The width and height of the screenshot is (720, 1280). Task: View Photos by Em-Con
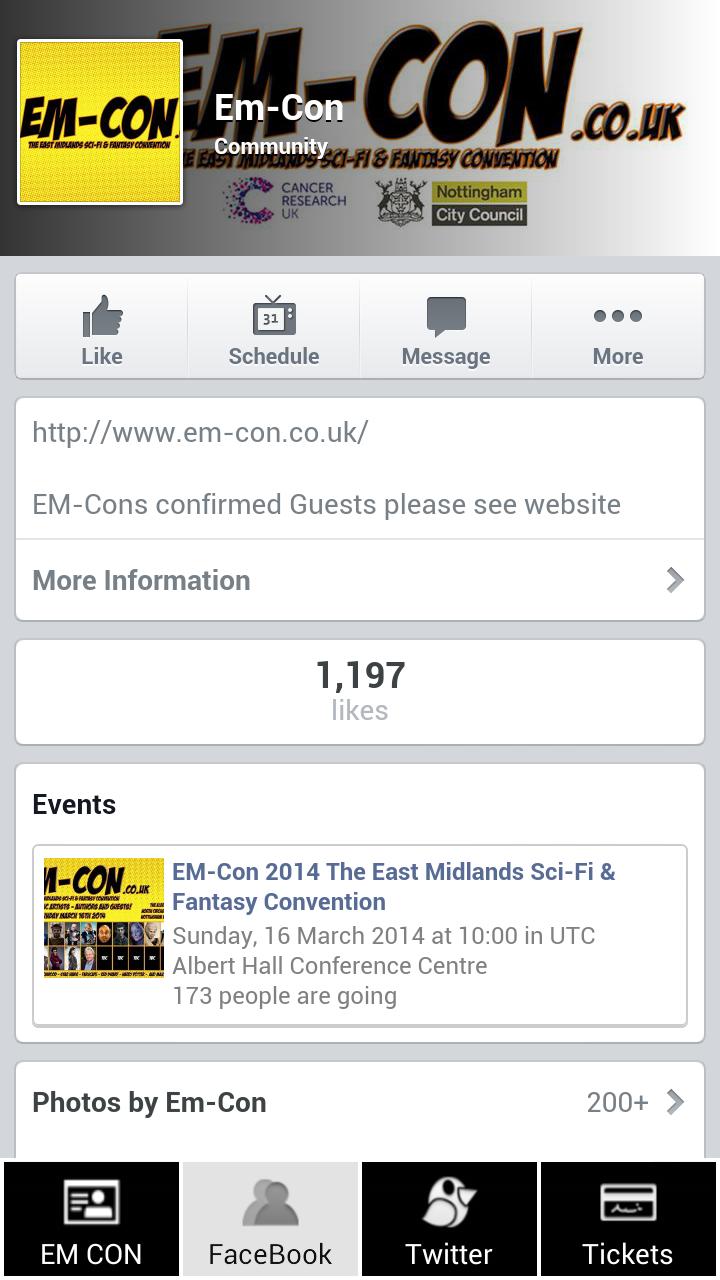coord(360,1102)
